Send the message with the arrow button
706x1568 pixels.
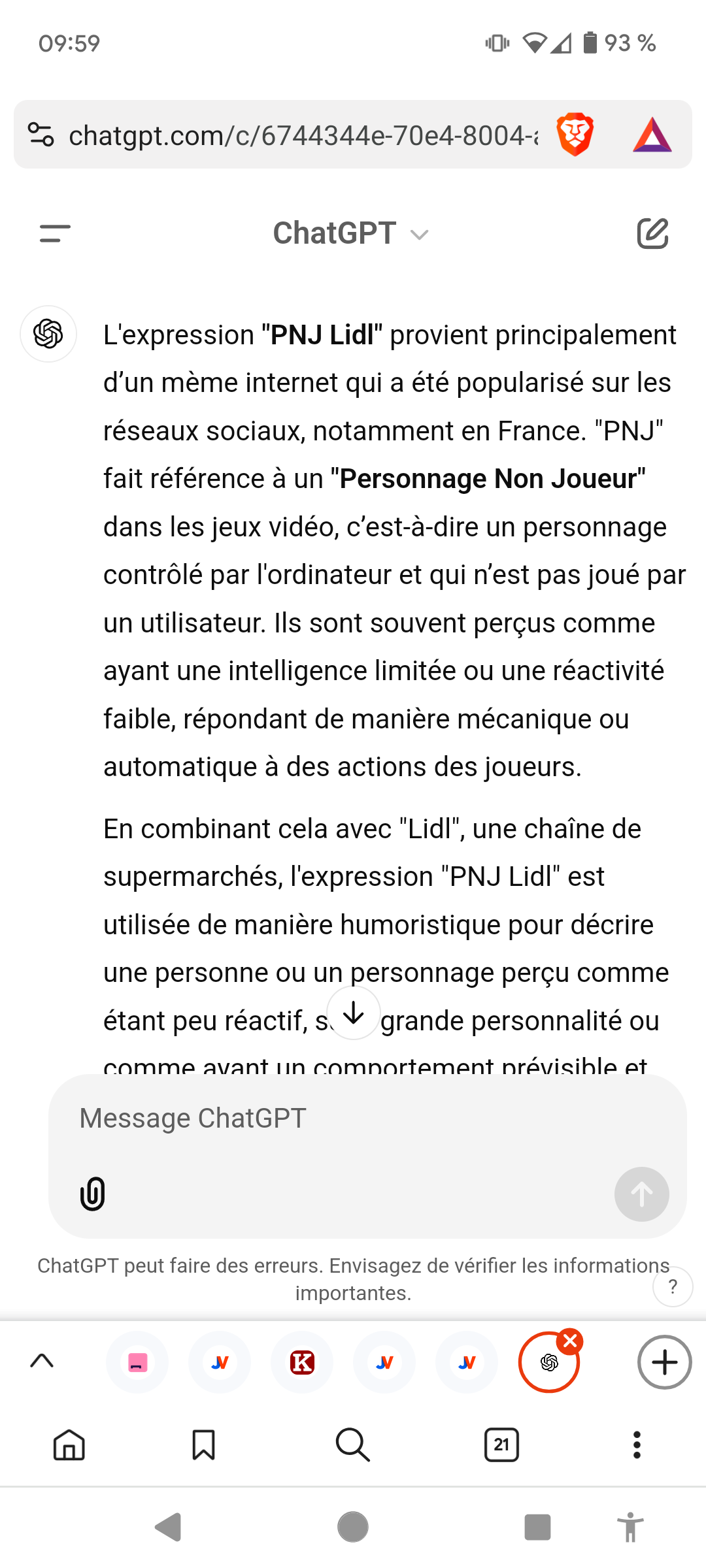tap(641, 1194)
